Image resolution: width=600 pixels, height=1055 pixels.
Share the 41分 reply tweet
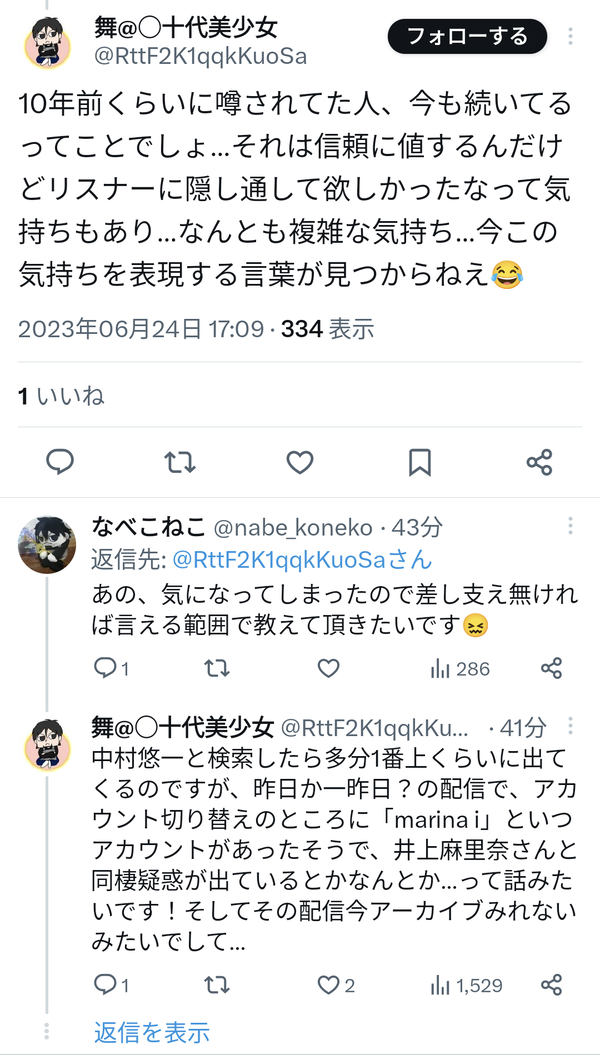(x=551, y=986)
